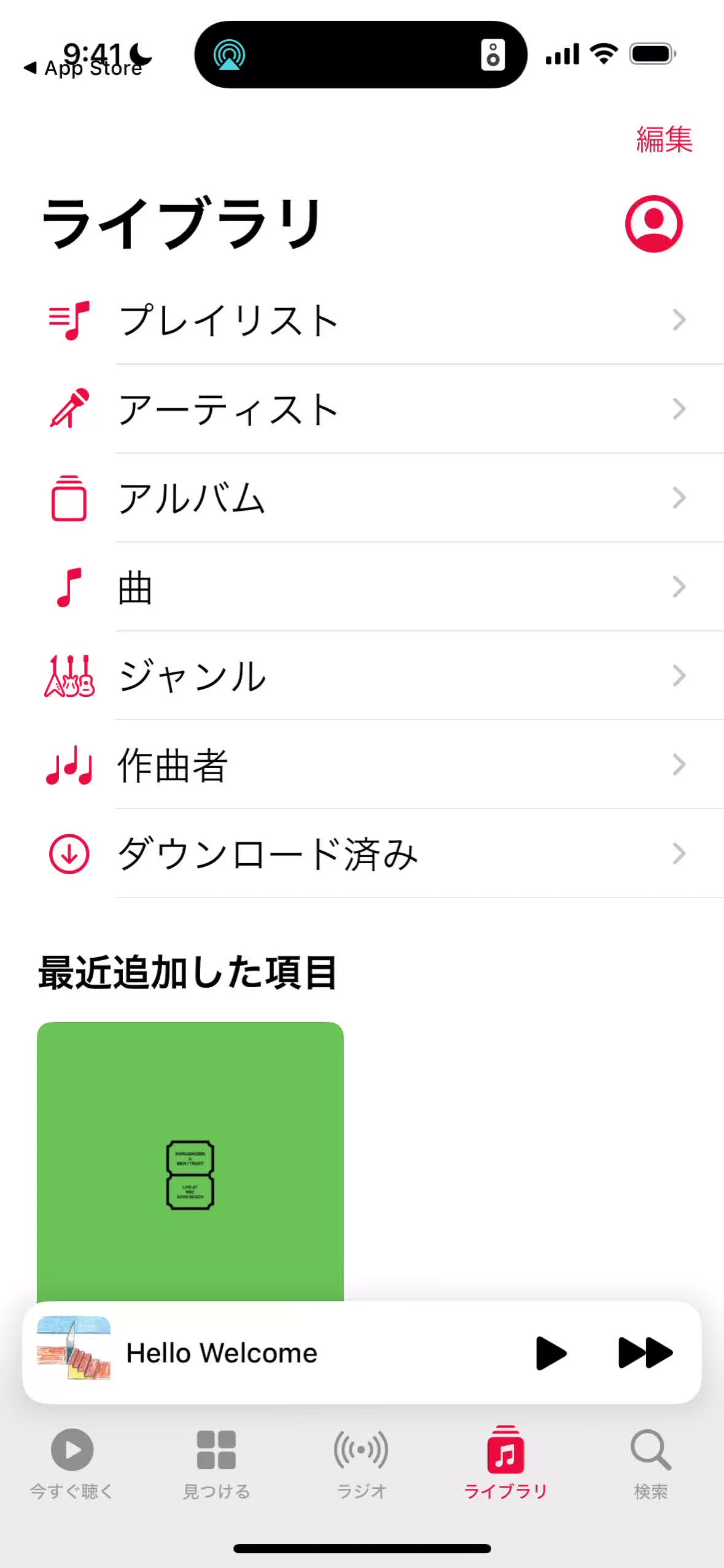Browse ジャンル (Genres)
The height and width of the screenshot is (1568, 724).
pyautogui.click(x=368, y=676)
